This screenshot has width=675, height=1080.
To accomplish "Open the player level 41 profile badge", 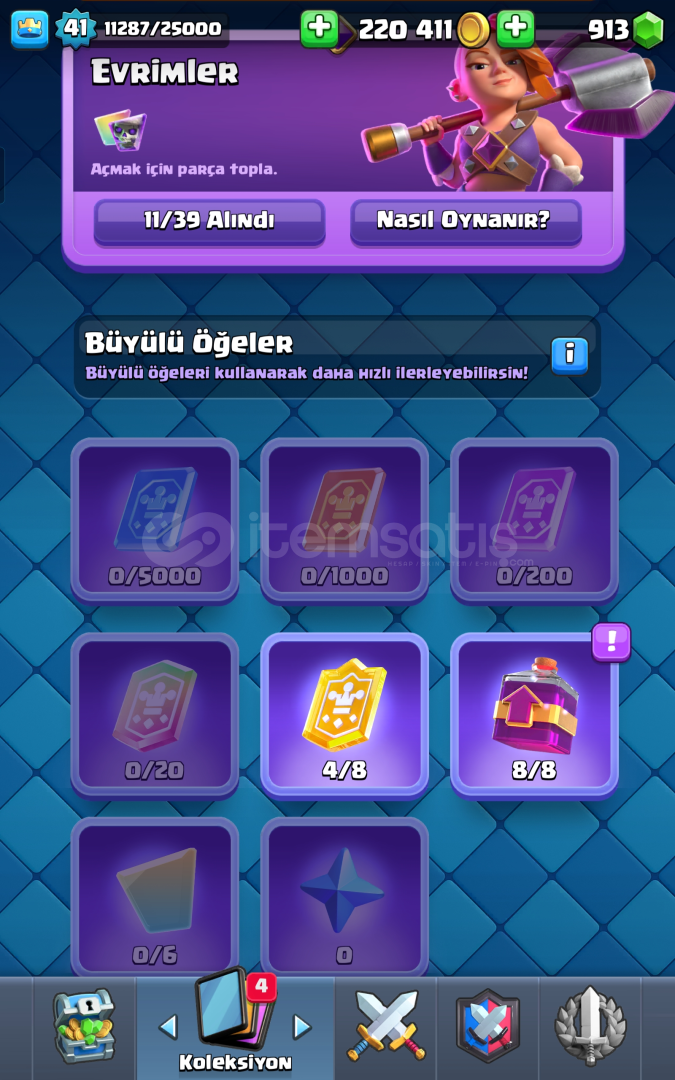I will 75,28.
